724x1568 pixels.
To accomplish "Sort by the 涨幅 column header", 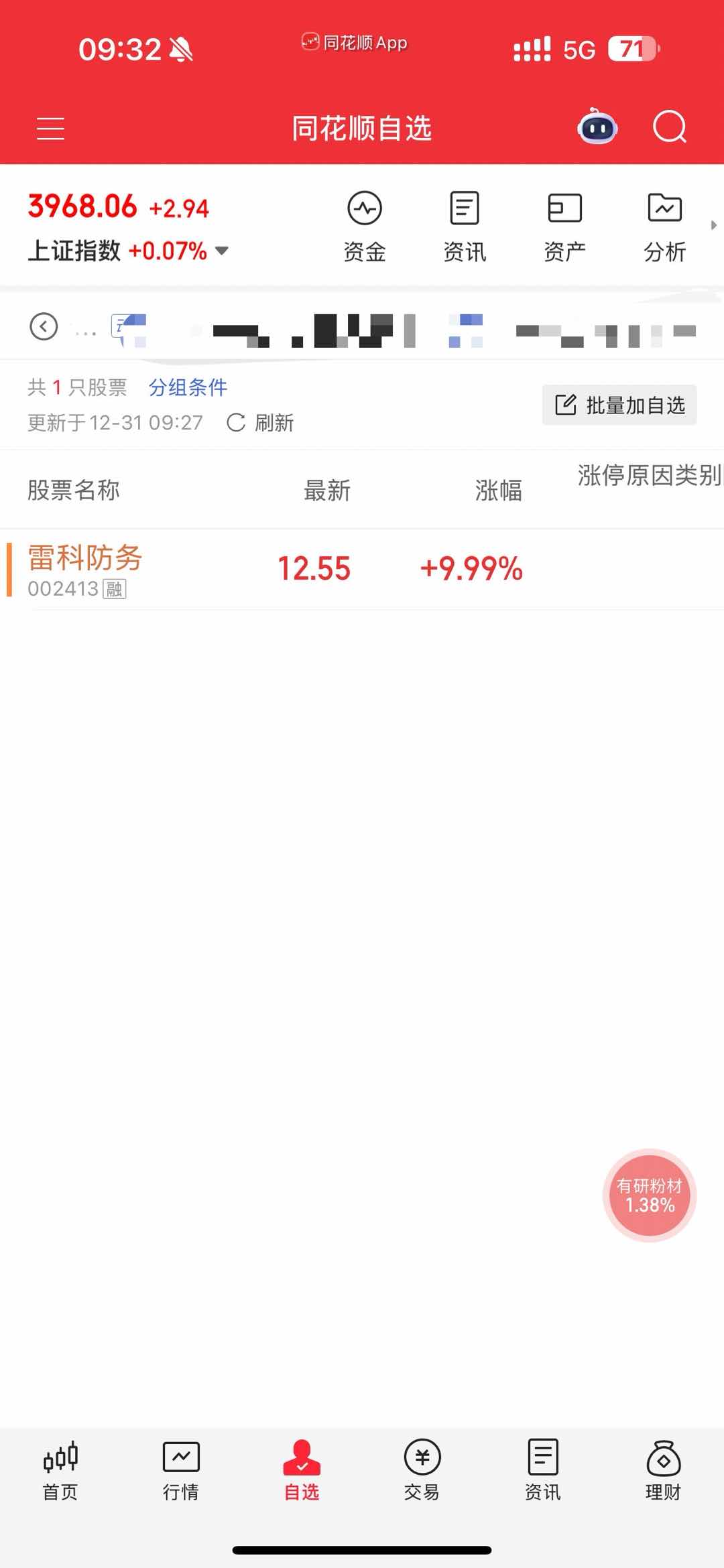I will click(498, 491).
